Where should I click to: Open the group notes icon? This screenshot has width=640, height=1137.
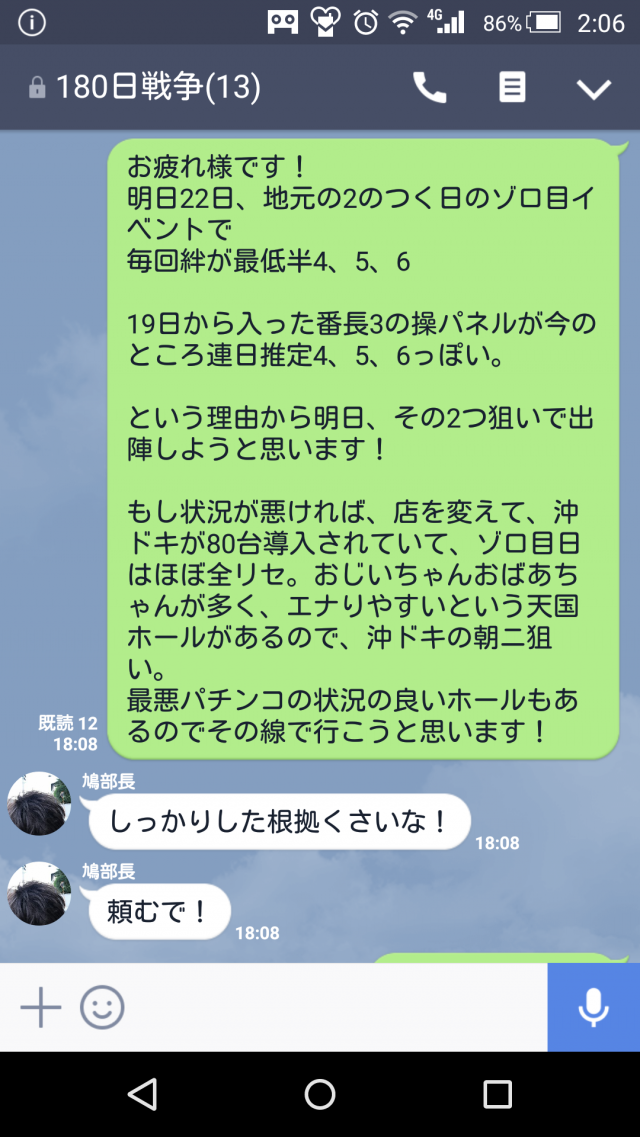click(x=512, y=88)
